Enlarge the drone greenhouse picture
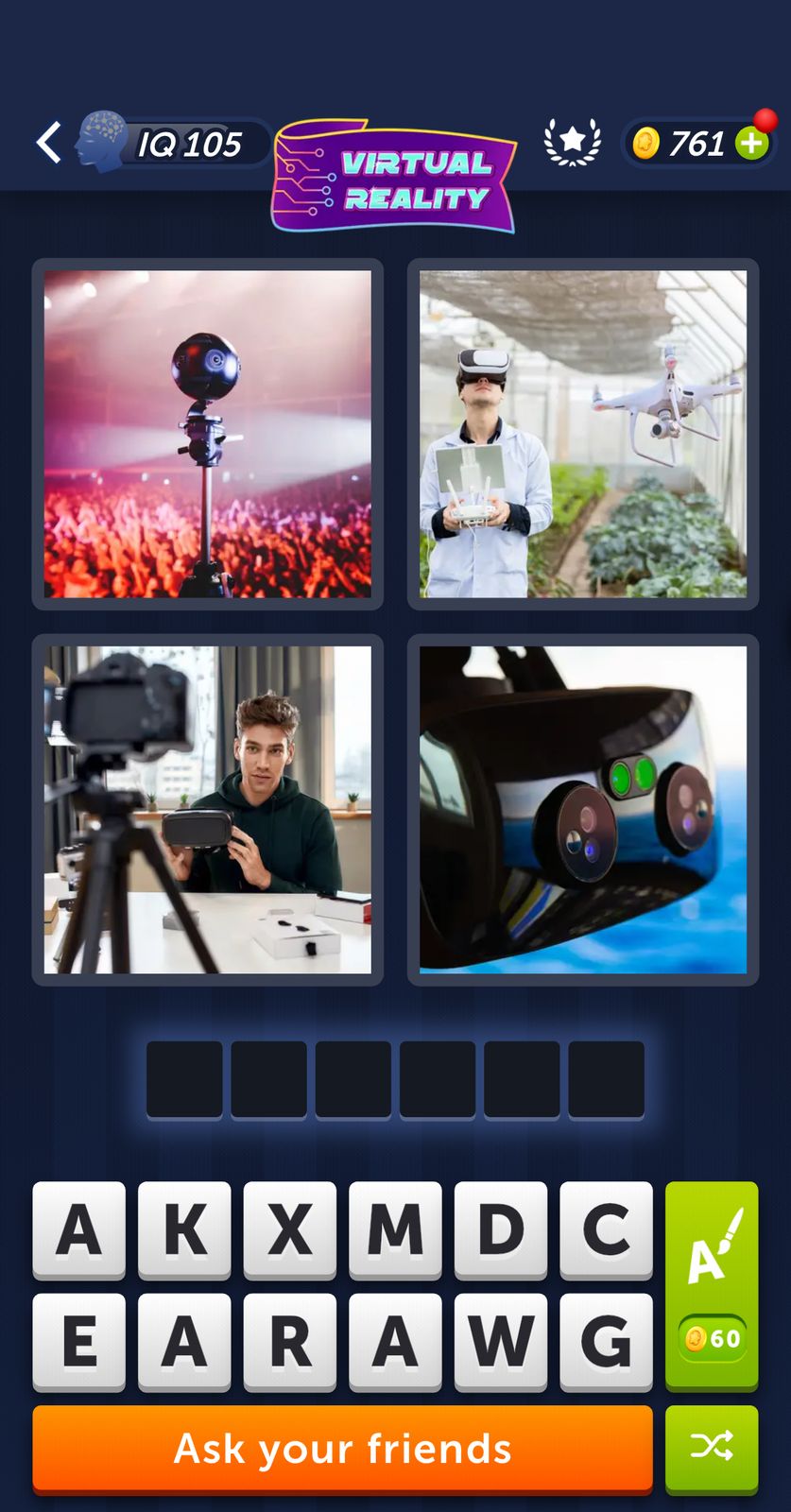 click(x=583, y=434)
